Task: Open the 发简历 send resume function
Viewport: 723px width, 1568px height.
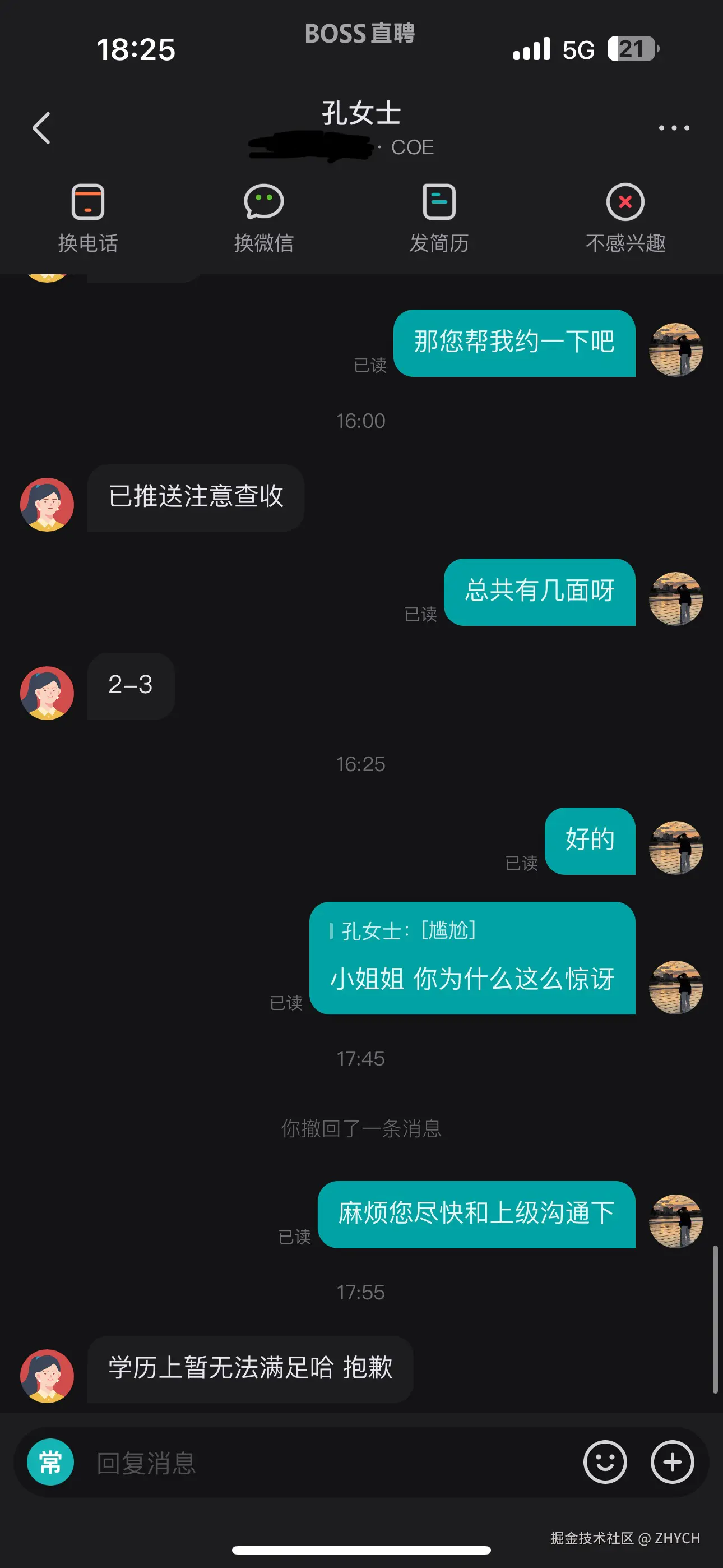Action: [x=438, y=216]
